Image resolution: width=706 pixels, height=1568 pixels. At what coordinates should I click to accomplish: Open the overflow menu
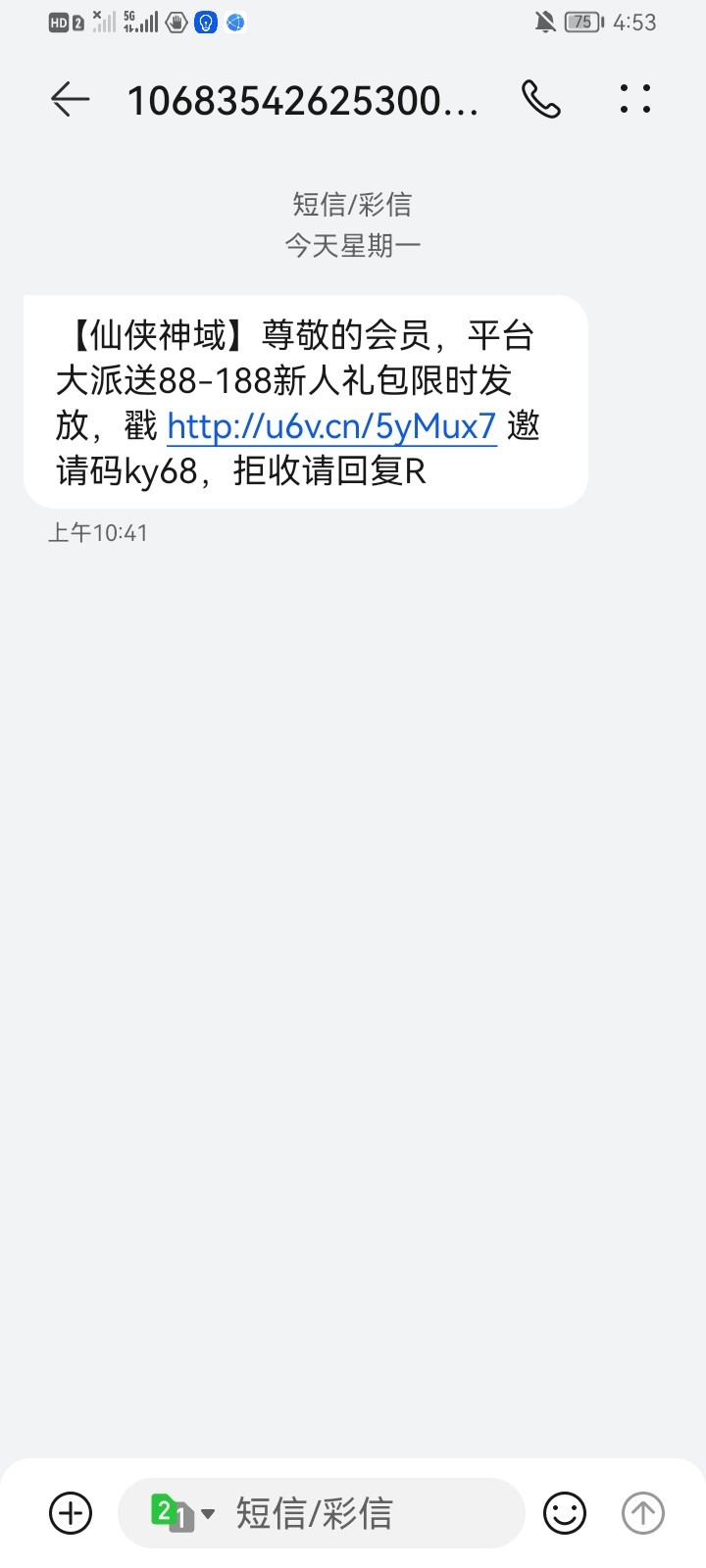634,99
